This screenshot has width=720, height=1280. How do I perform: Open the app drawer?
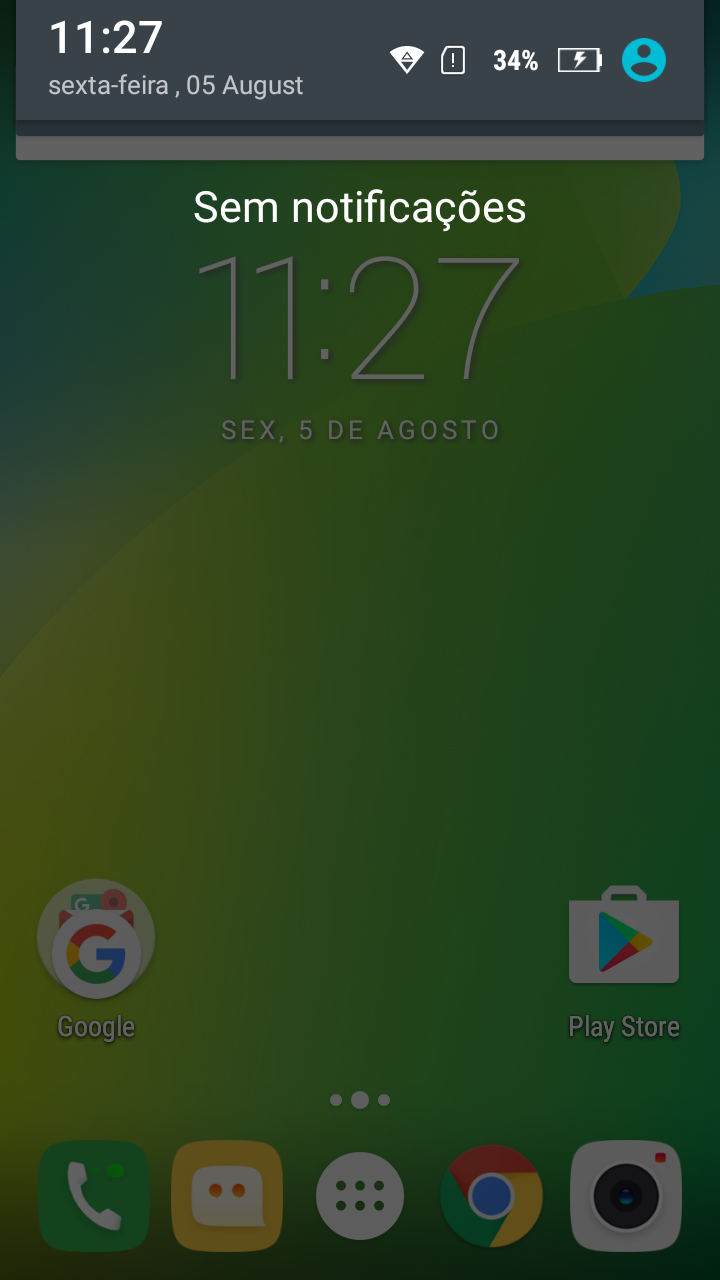(x=360, y=1196)
